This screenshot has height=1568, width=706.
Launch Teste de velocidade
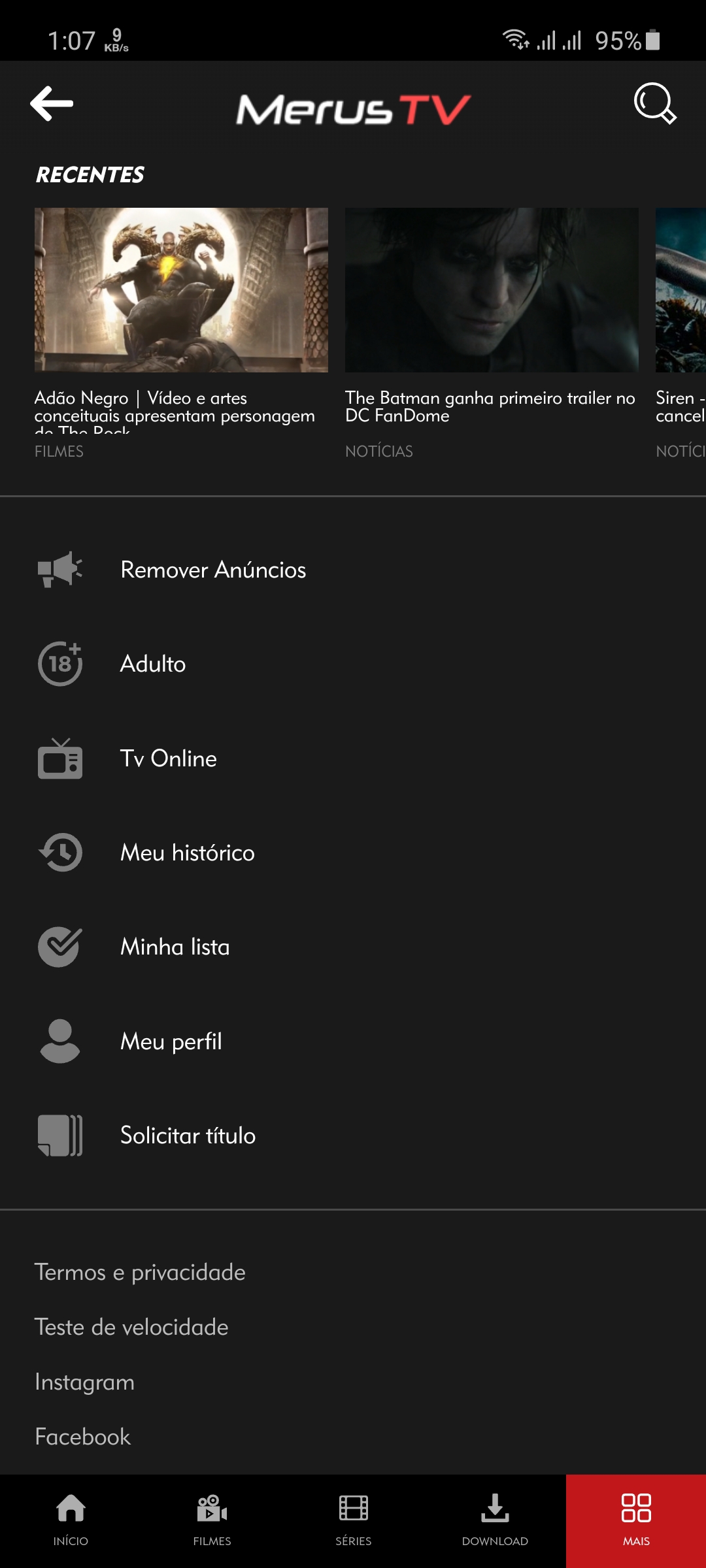tap(131, 1327)
